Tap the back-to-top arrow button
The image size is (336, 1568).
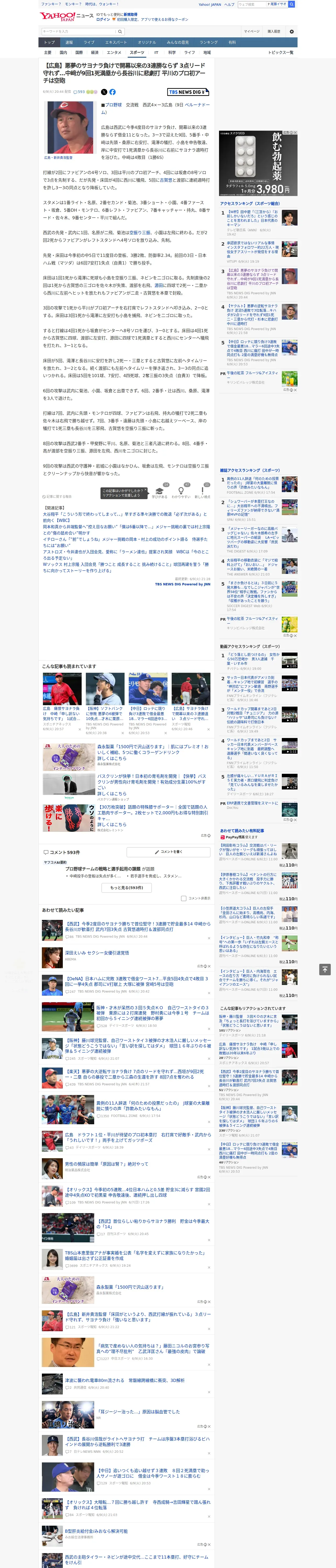325,969
